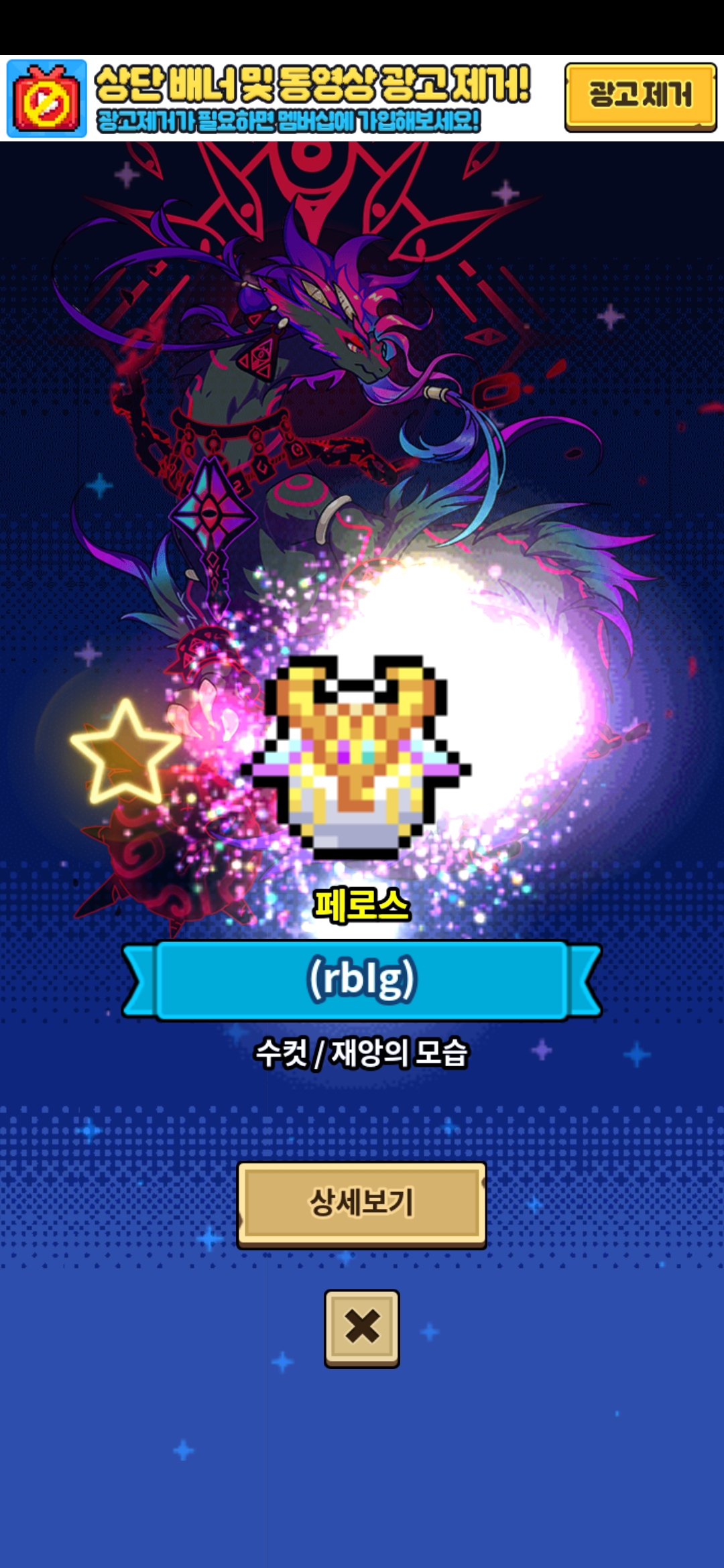This screenshot has height=1568, width=724.
Task: Open 상세보기 for the item details
Action: pos(361,1203)
